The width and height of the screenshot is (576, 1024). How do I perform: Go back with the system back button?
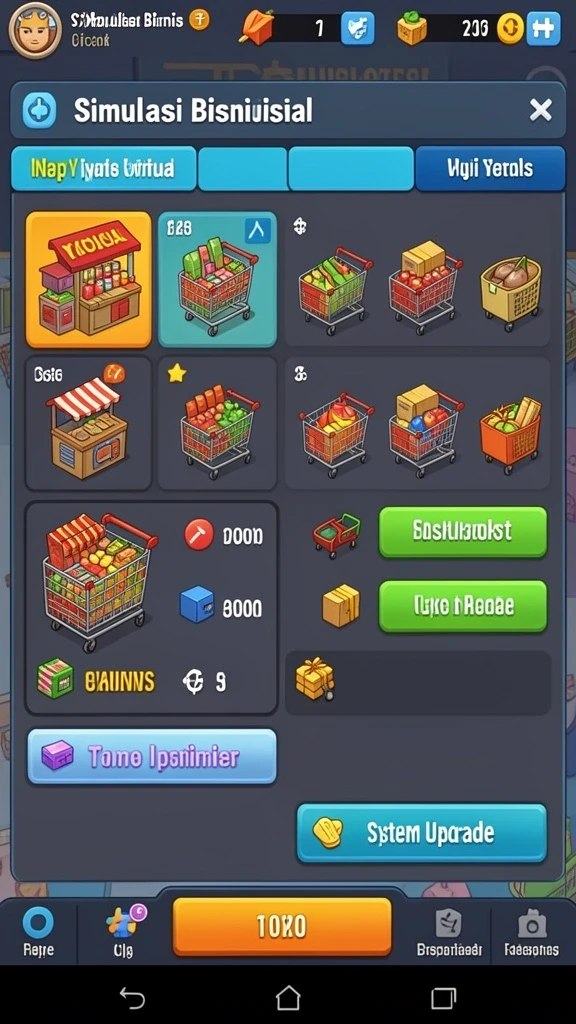(x=133, y=998)
